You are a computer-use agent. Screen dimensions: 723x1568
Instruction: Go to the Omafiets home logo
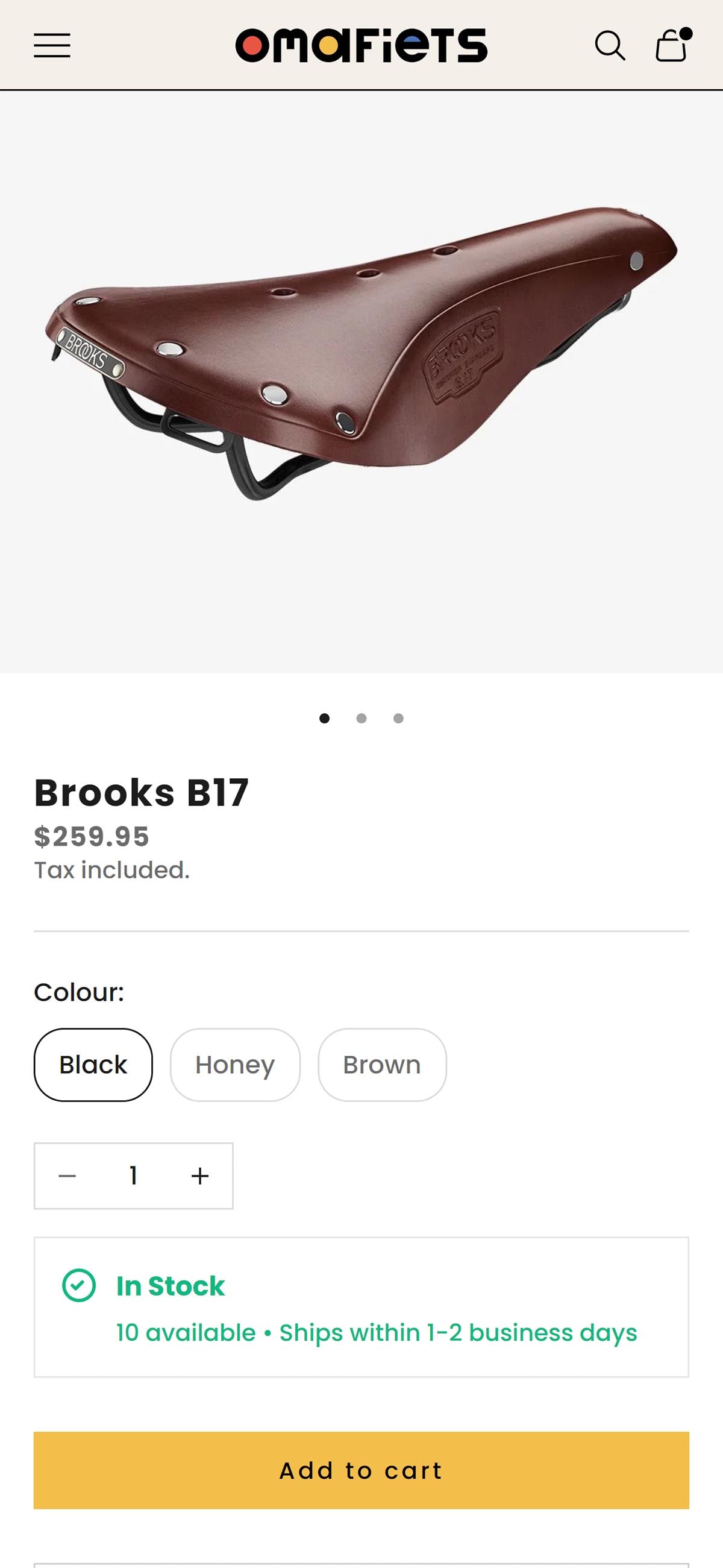[x=361, y=46]
